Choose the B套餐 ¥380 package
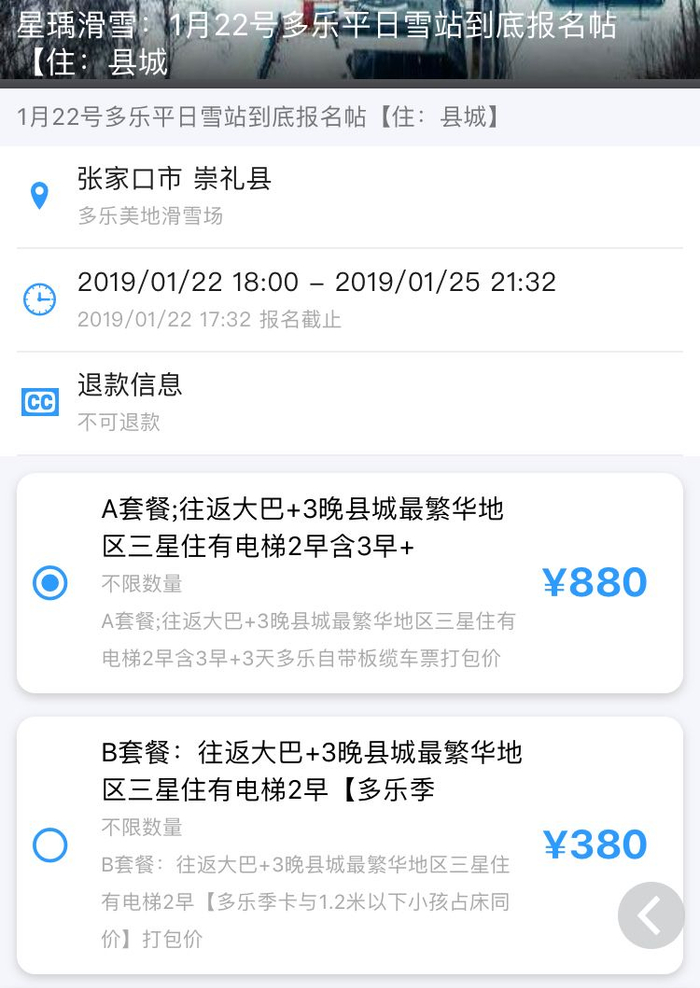 point(50,846)
